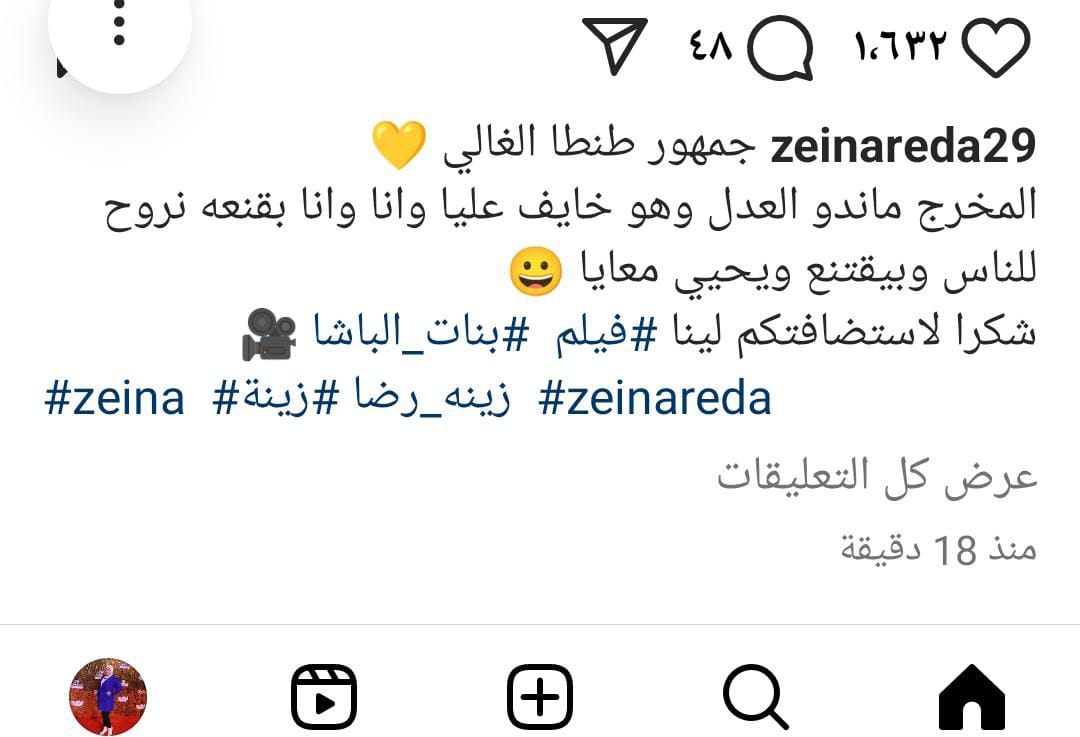Create a new post with plus

coord(540,696)
